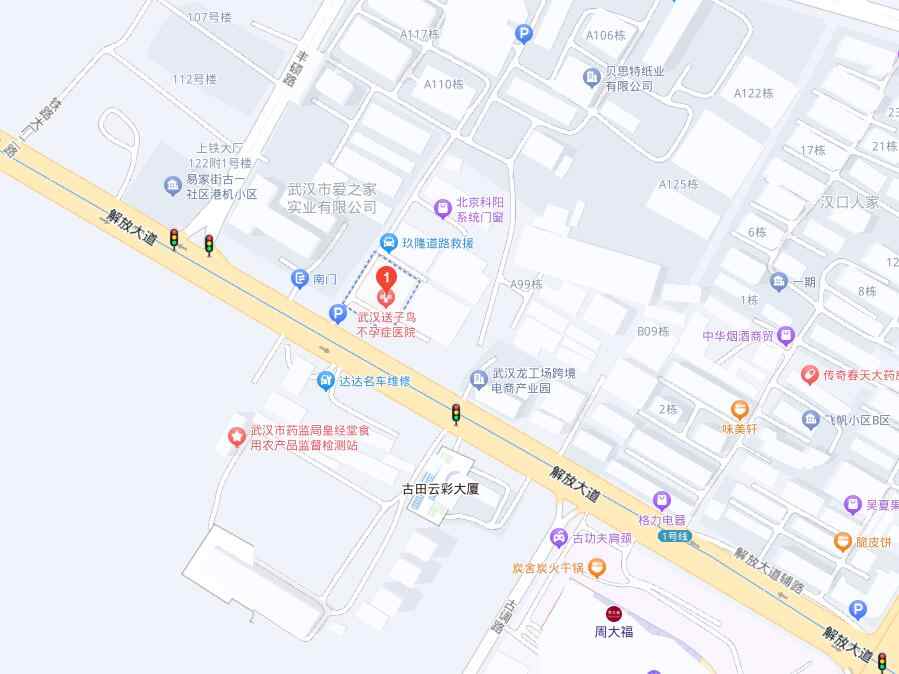Select the 玖隆道路救援 map point

[x=388, y=242]
